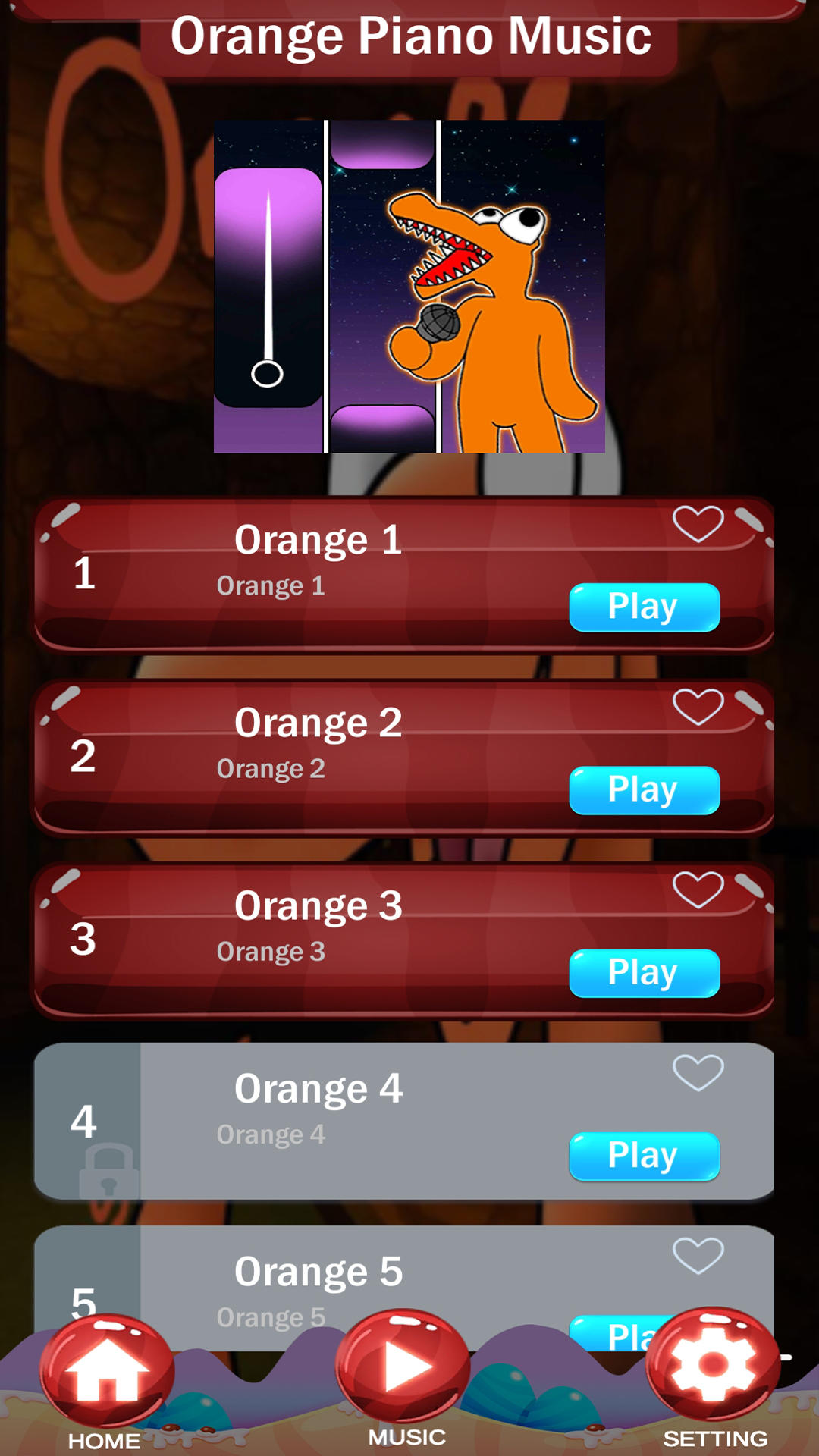The image size is (819, 1456).
Task: Favorite Orange 2 with the heart icon
Action: pyautogui.click(x=698, y=707)
